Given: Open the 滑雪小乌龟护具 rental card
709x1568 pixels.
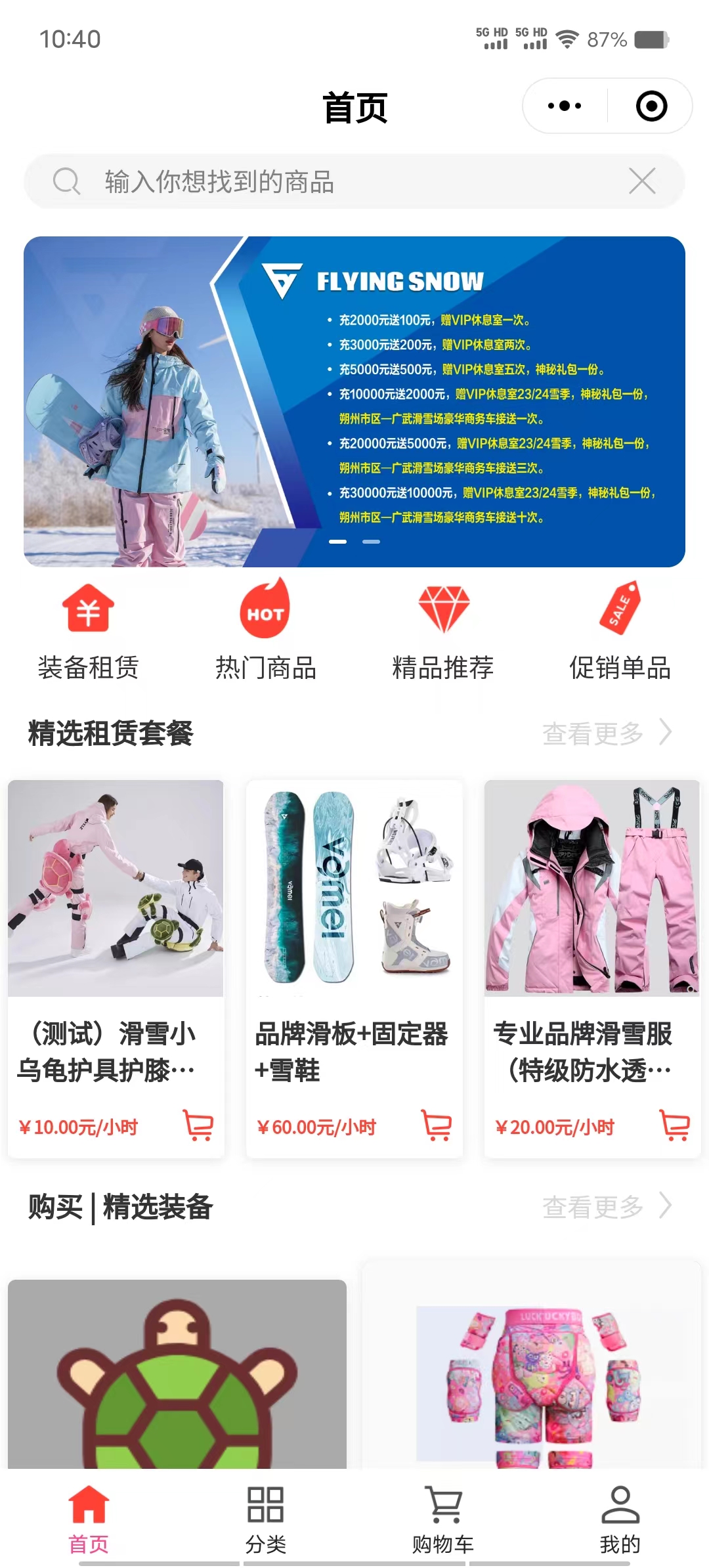Looking at the screenshot, I should (116, 919).
